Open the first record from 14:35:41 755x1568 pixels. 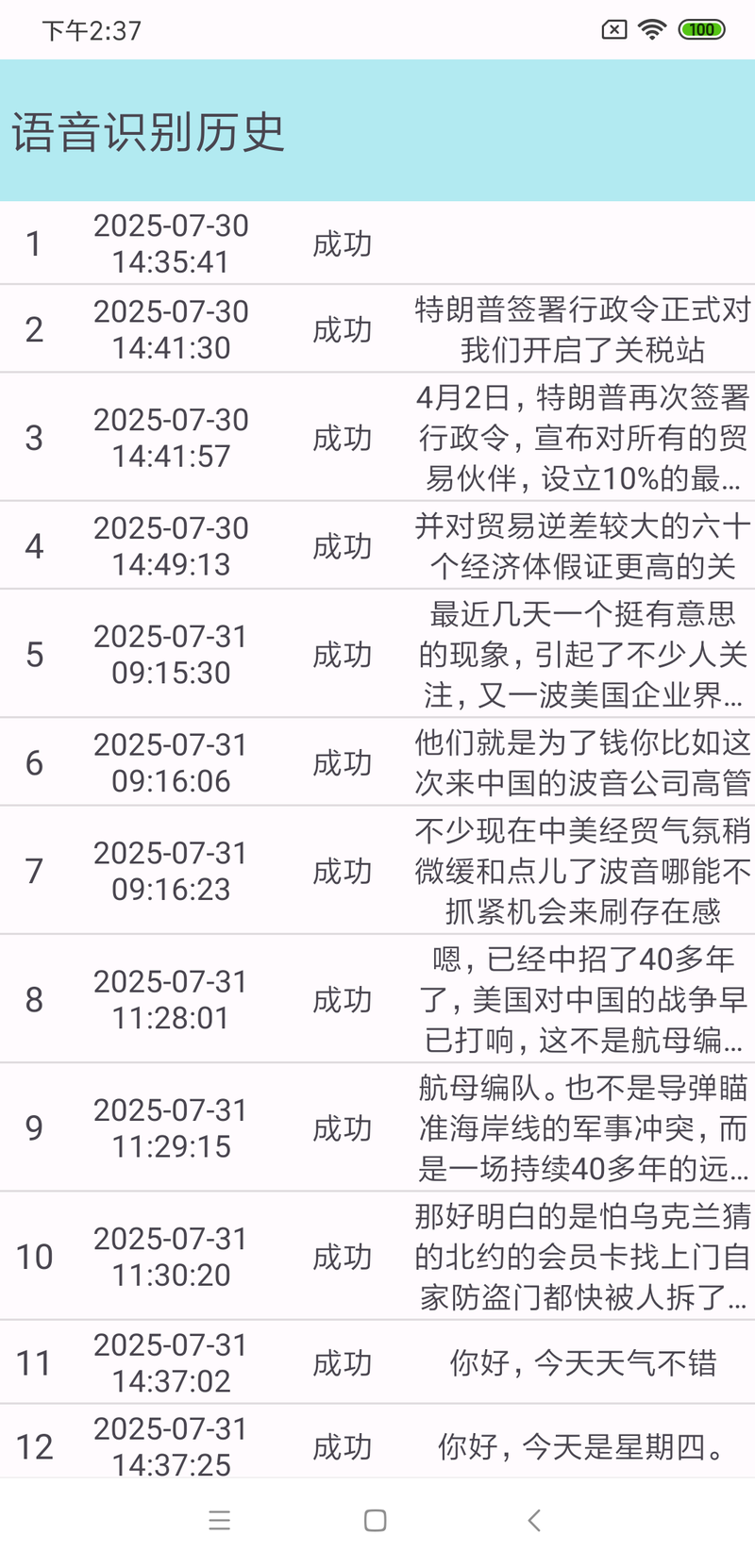(377, 243)
